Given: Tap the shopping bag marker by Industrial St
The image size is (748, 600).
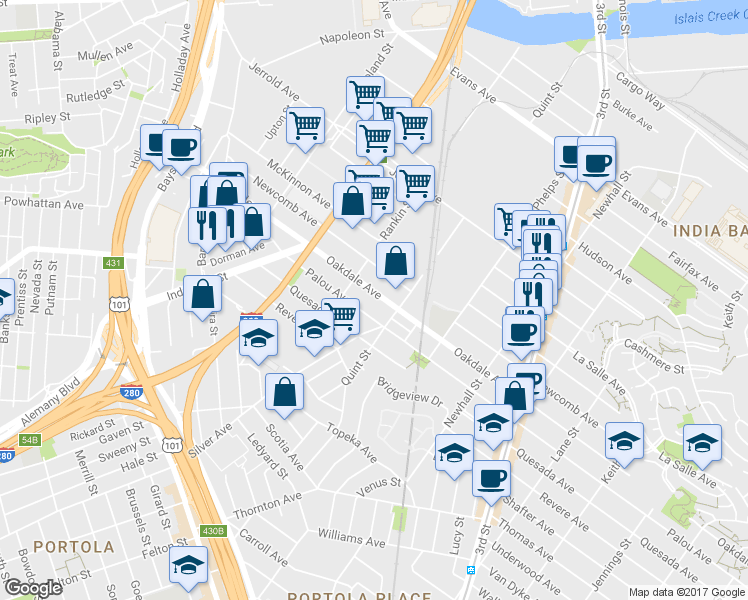Looking at the screenshot, I should 203,294.
